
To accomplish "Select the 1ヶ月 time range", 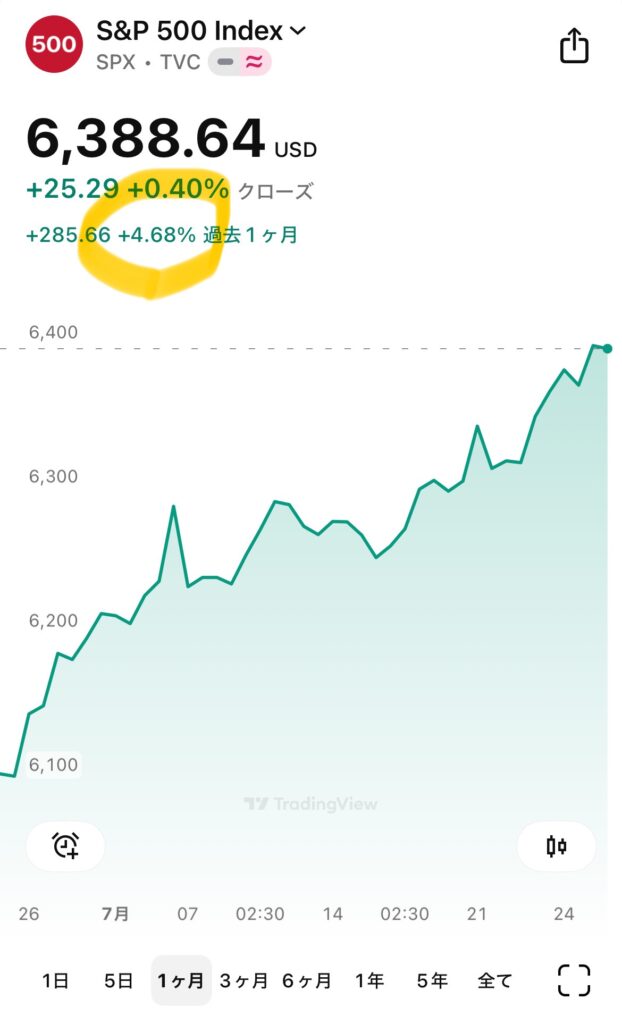I will pyautogui.click(x=181, y=980).
